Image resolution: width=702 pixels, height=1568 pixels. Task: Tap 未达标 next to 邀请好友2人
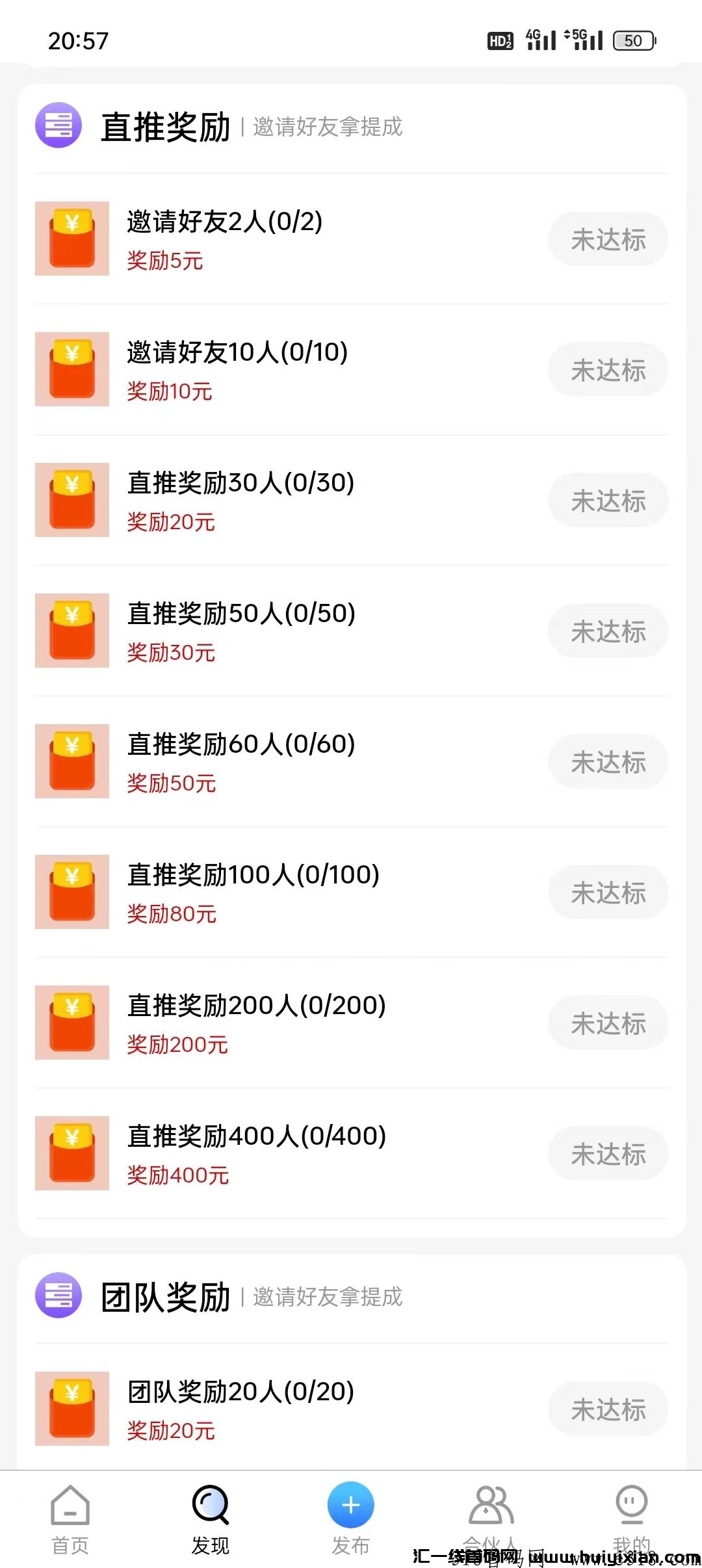coord(607,239)
